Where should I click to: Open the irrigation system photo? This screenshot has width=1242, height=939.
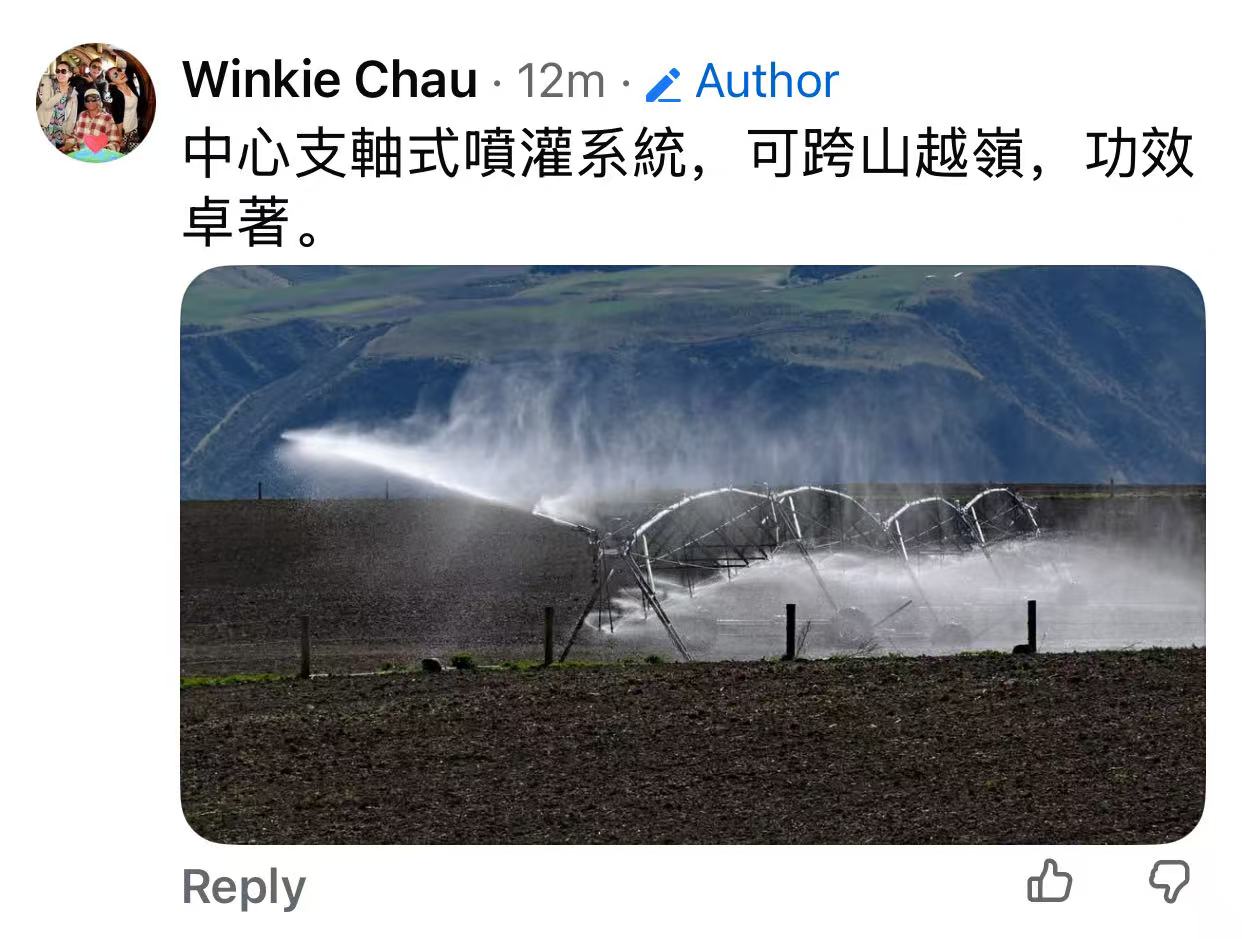[x=692, y=554]
